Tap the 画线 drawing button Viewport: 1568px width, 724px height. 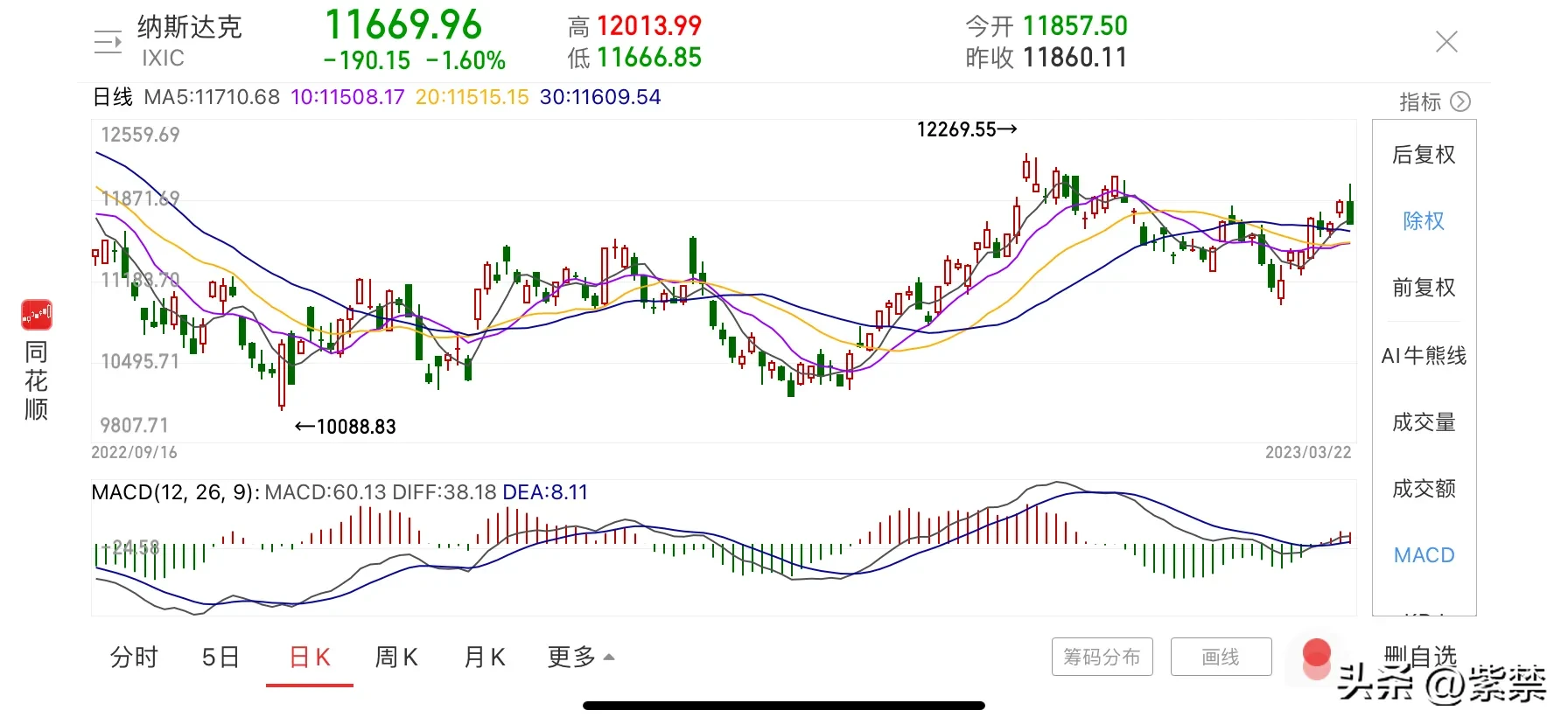[1221, 657]
